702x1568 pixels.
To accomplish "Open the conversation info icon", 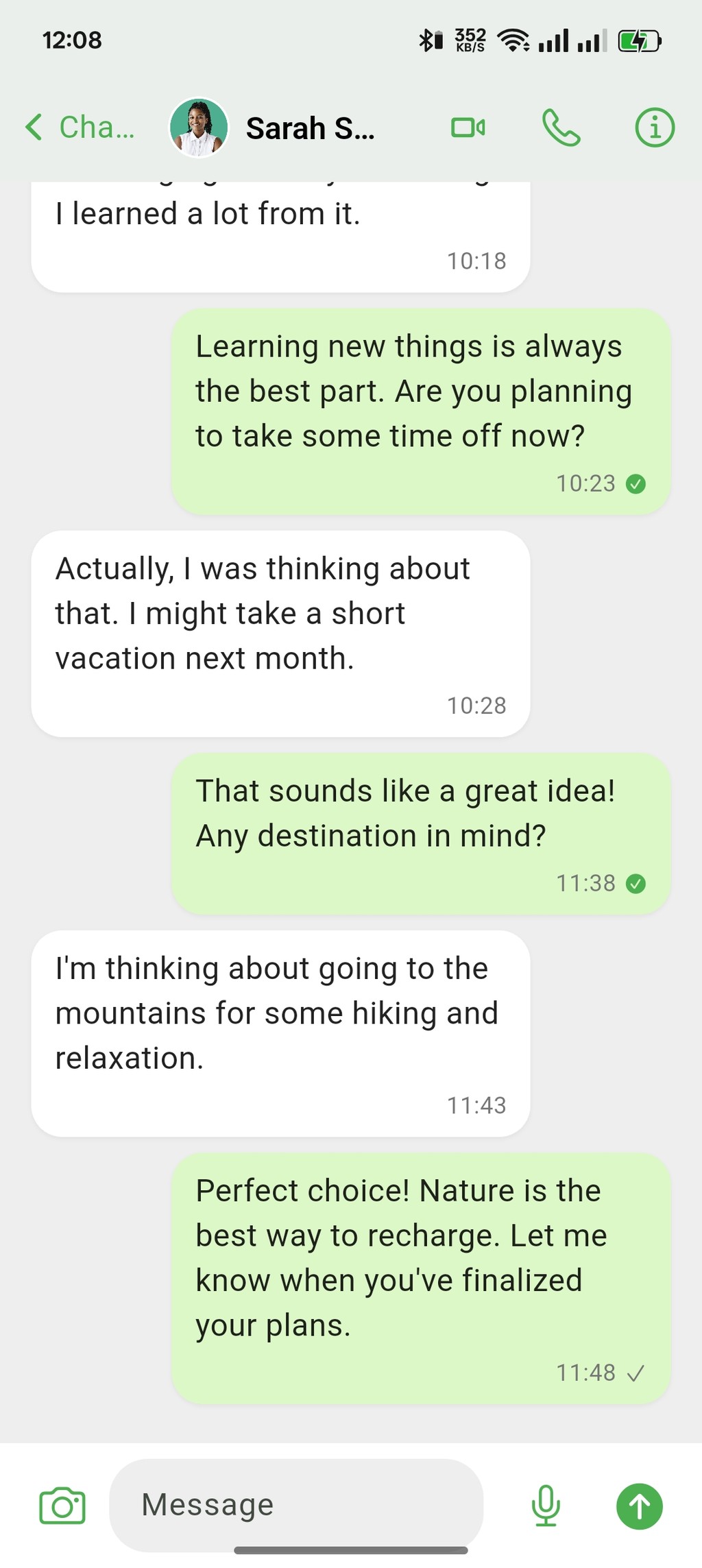I will (655, 128).
